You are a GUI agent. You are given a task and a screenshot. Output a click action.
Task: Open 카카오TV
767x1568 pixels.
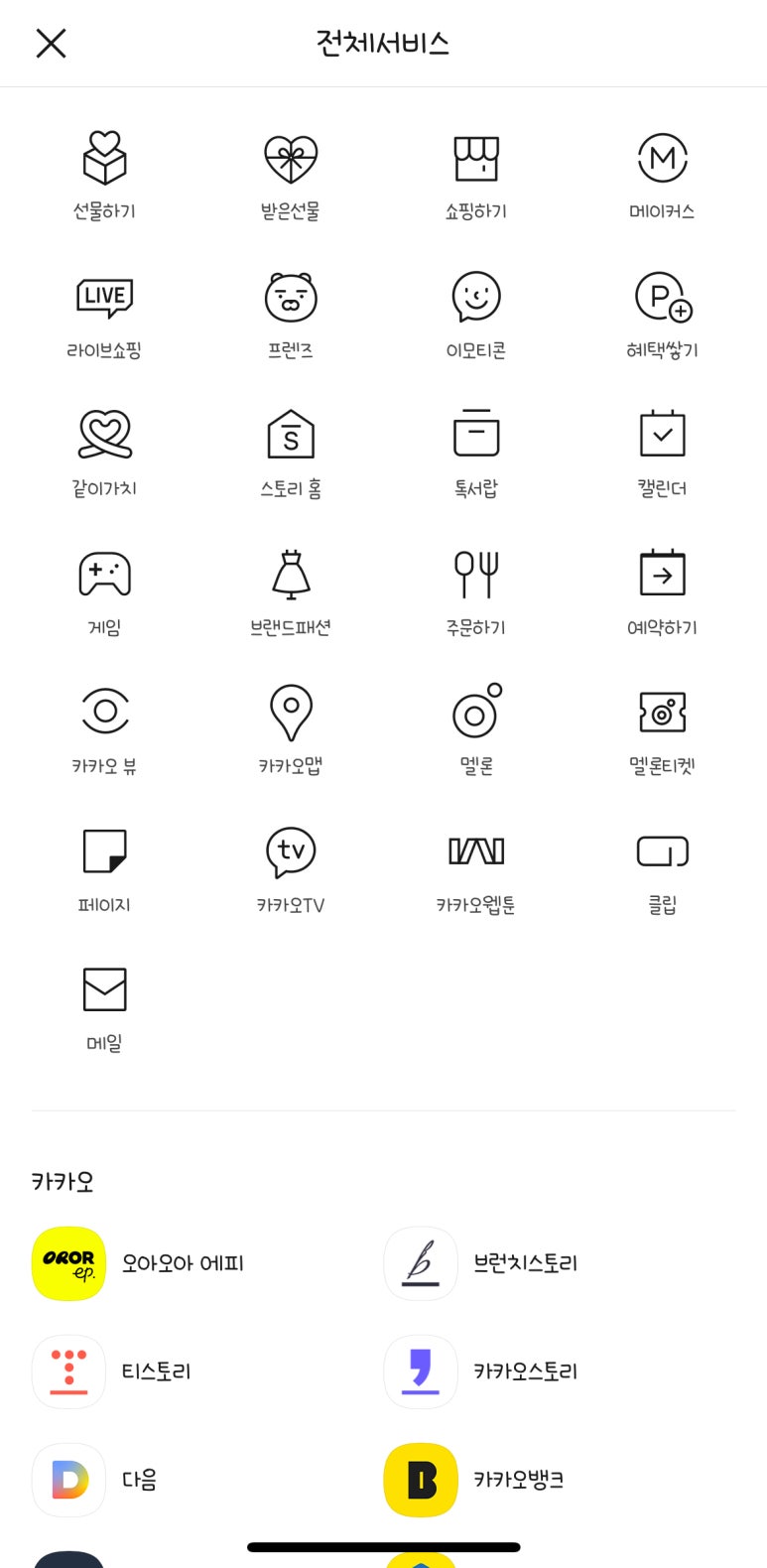(291, 870)
